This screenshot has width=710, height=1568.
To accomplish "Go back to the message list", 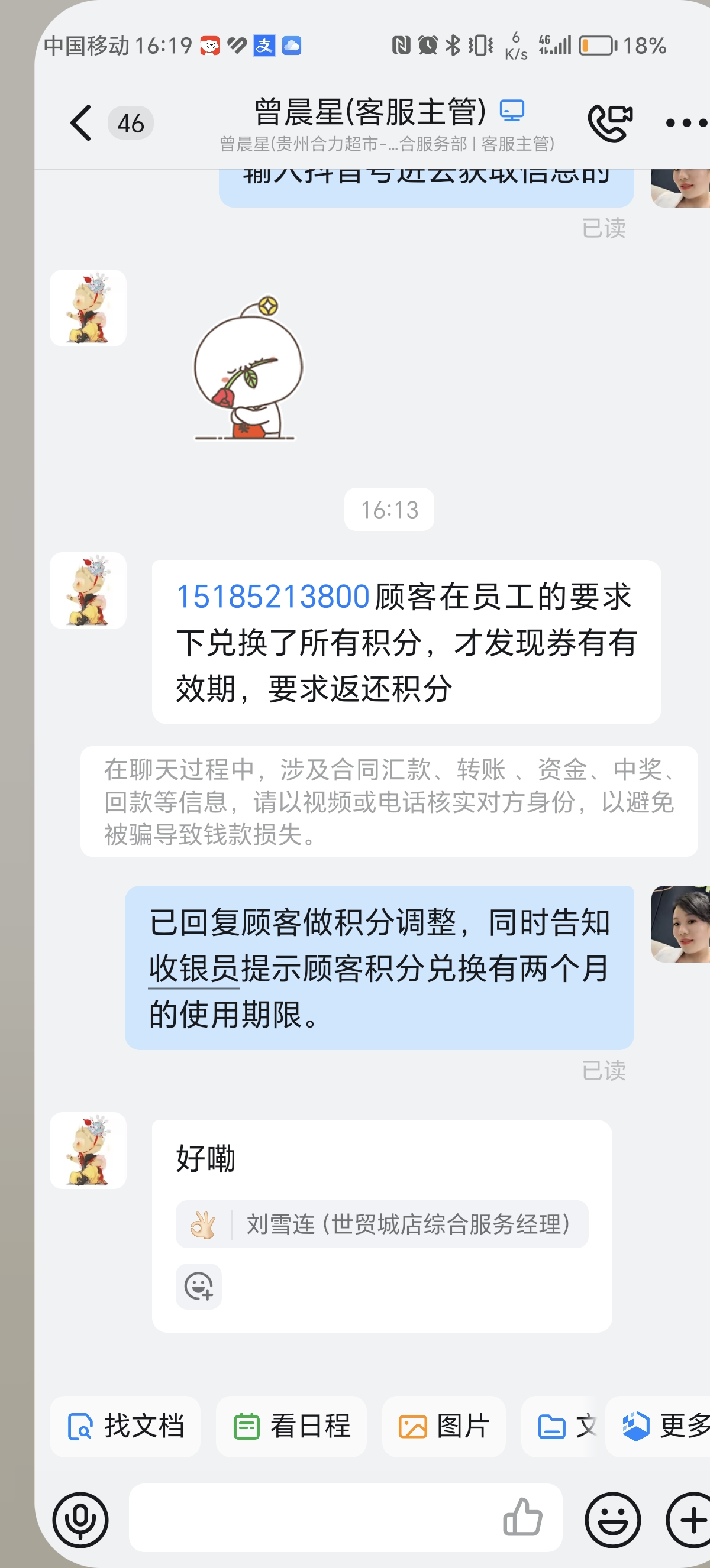I will pos(81,123).
